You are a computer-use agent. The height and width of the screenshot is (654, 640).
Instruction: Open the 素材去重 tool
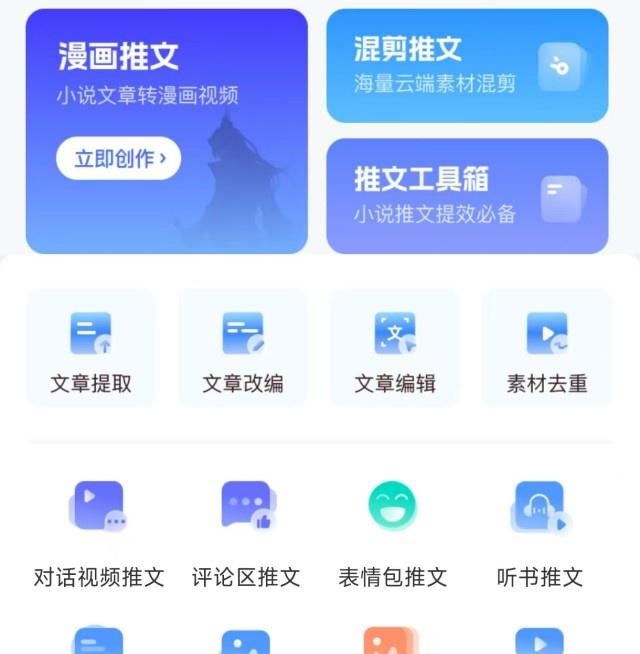[547, 349]
